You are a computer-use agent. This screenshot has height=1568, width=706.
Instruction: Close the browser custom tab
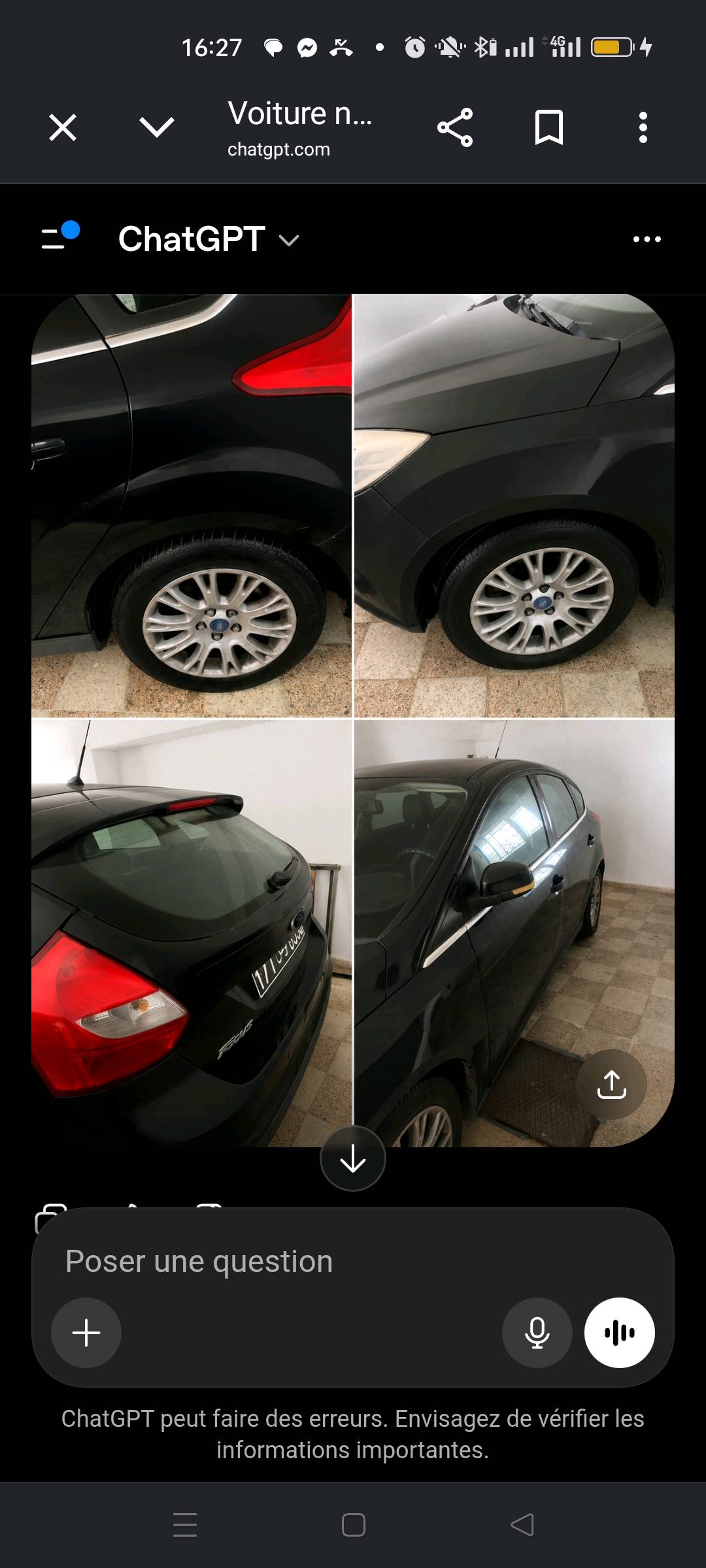click(x=63, y=127)
